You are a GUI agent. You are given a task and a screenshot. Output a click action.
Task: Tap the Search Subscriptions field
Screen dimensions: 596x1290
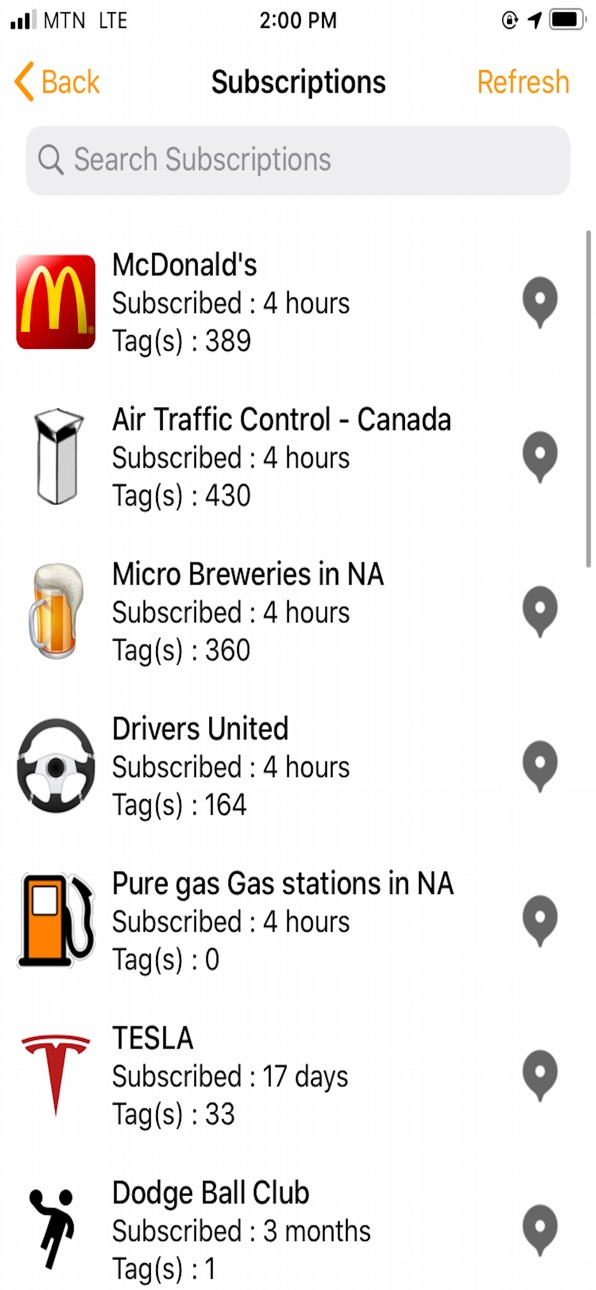coord(298,160)
